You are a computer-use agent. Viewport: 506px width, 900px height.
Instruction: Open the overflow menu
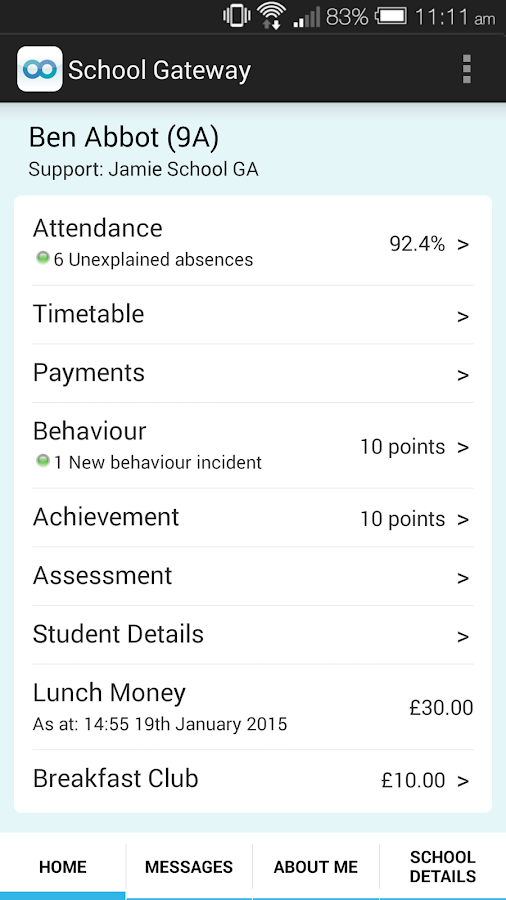click(466, 69)
